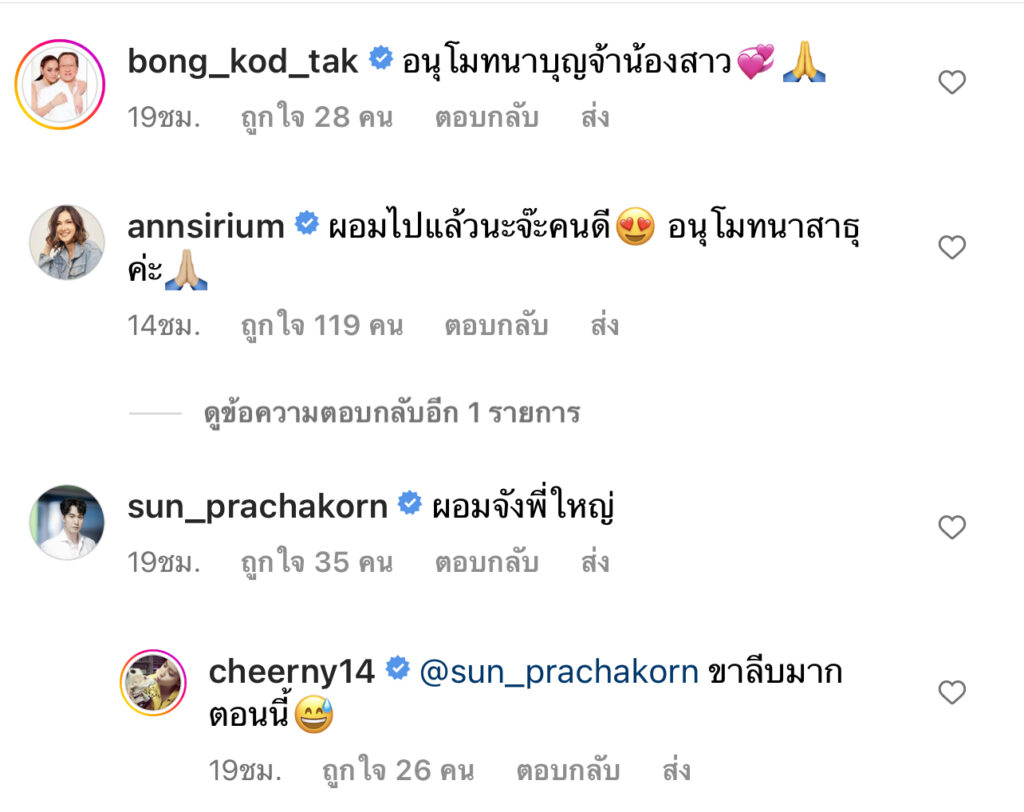Reply (ตอบกลับ) to bong_kod_tak's comment
Screen dimensions: 1024x812
[487, 118]
